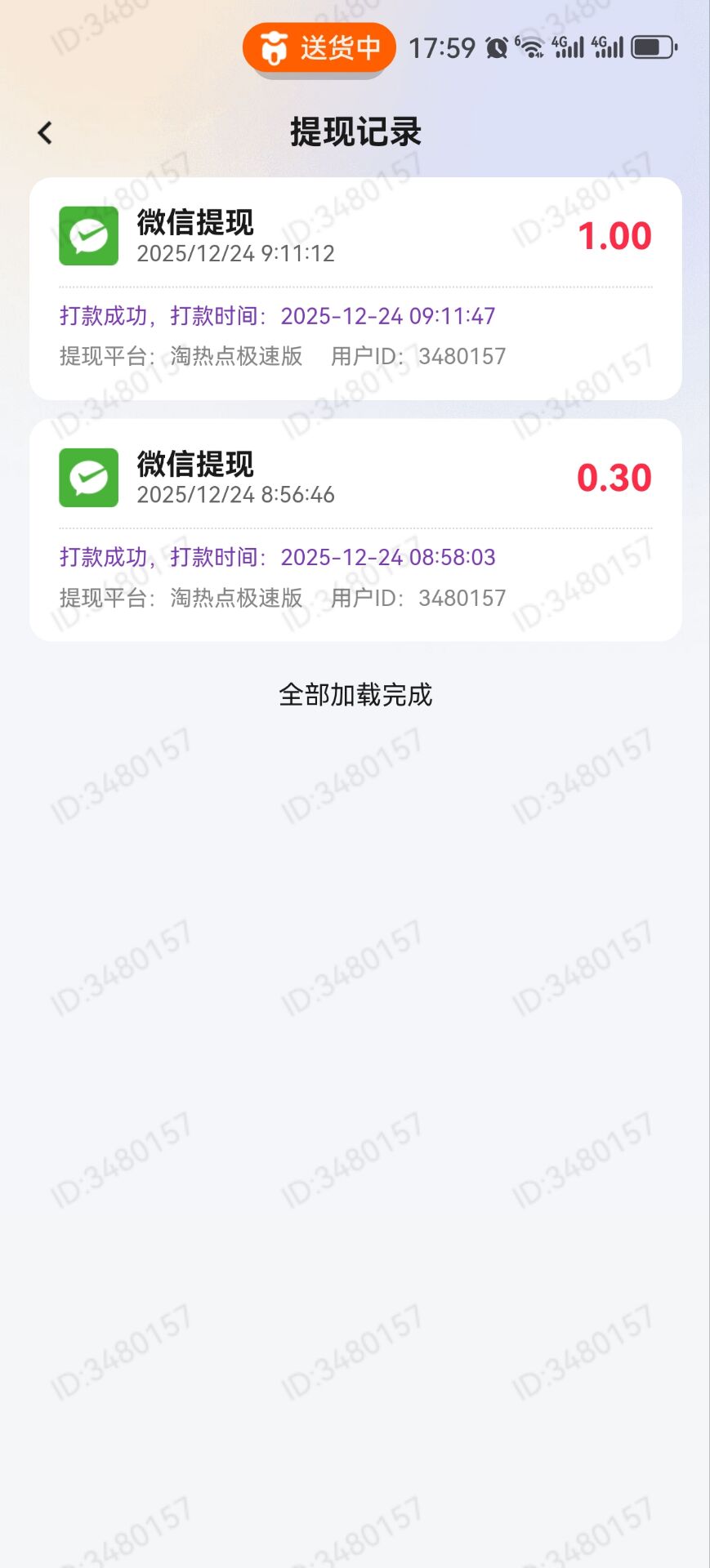Open the orange 送货中 delivery status pill
This screenshot has width=710, height=1568.
tap(319, 48)
